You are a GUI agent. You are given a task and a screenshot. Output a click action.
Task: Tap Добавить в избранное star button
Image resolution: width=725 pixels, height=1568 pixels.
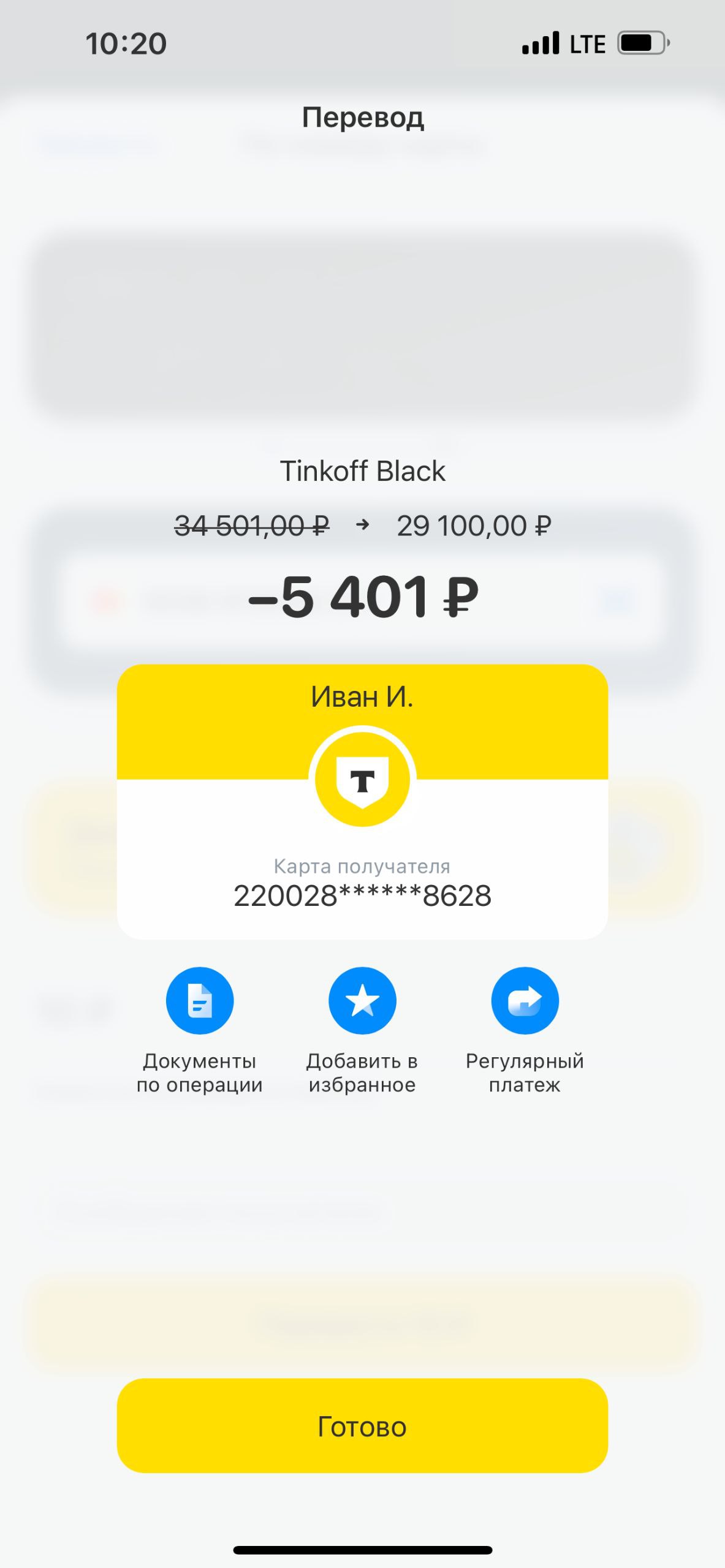(362, 1000)
